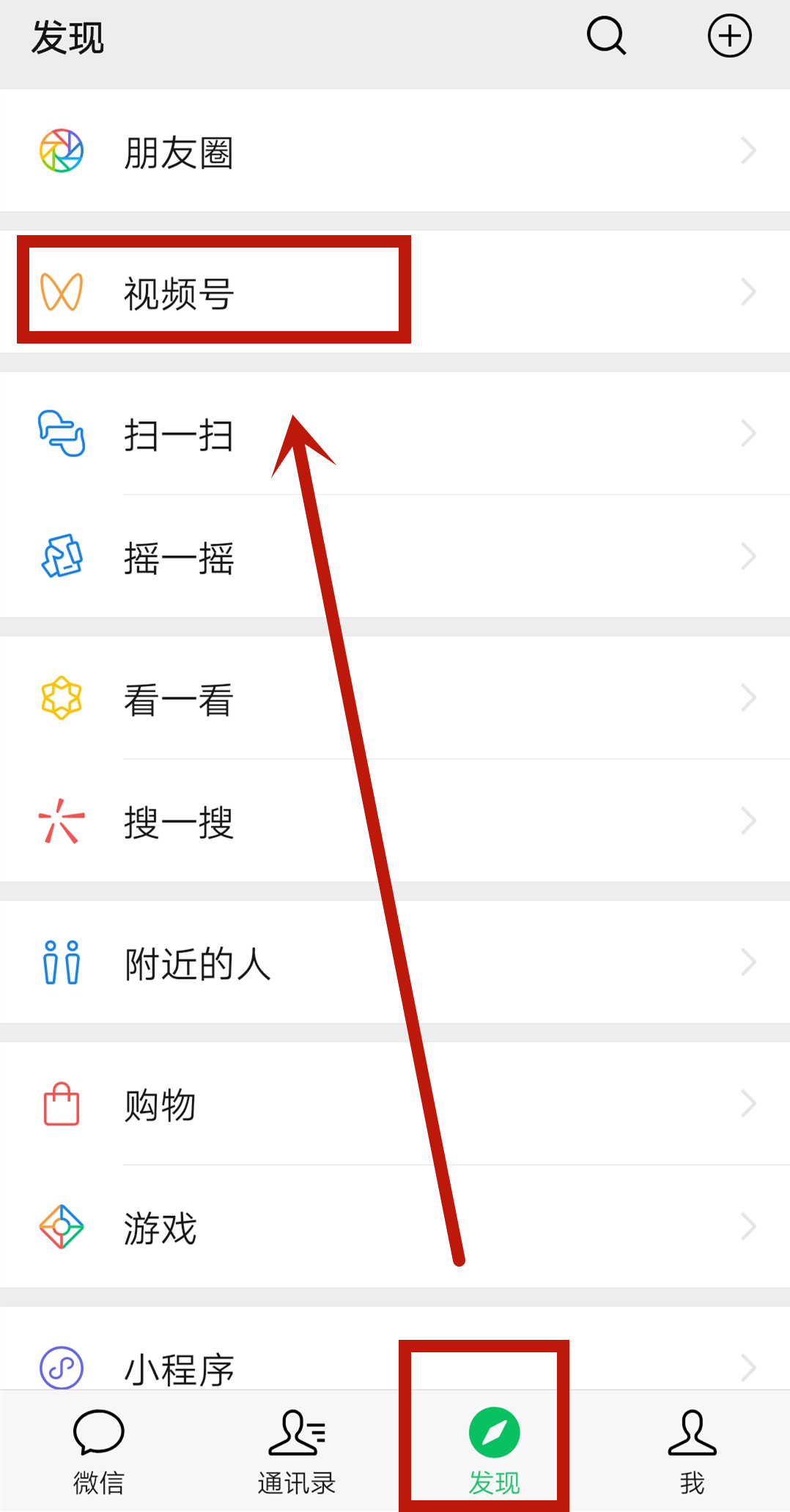Open 搜一搜 Search
The width and height of the screenshot is (790, 1512).
(x=396, y=821)
